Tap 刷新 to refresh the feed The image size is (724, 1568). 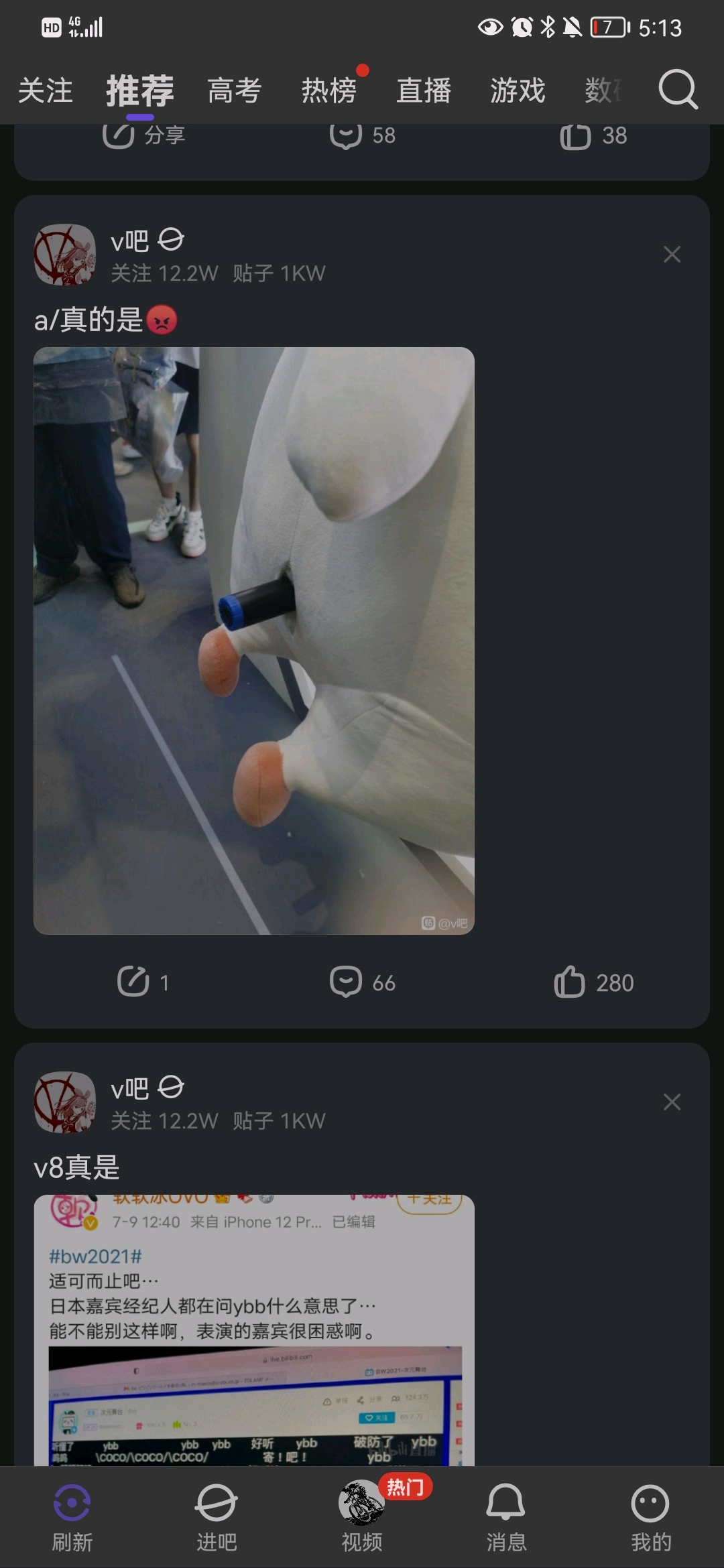[72, 1517]
